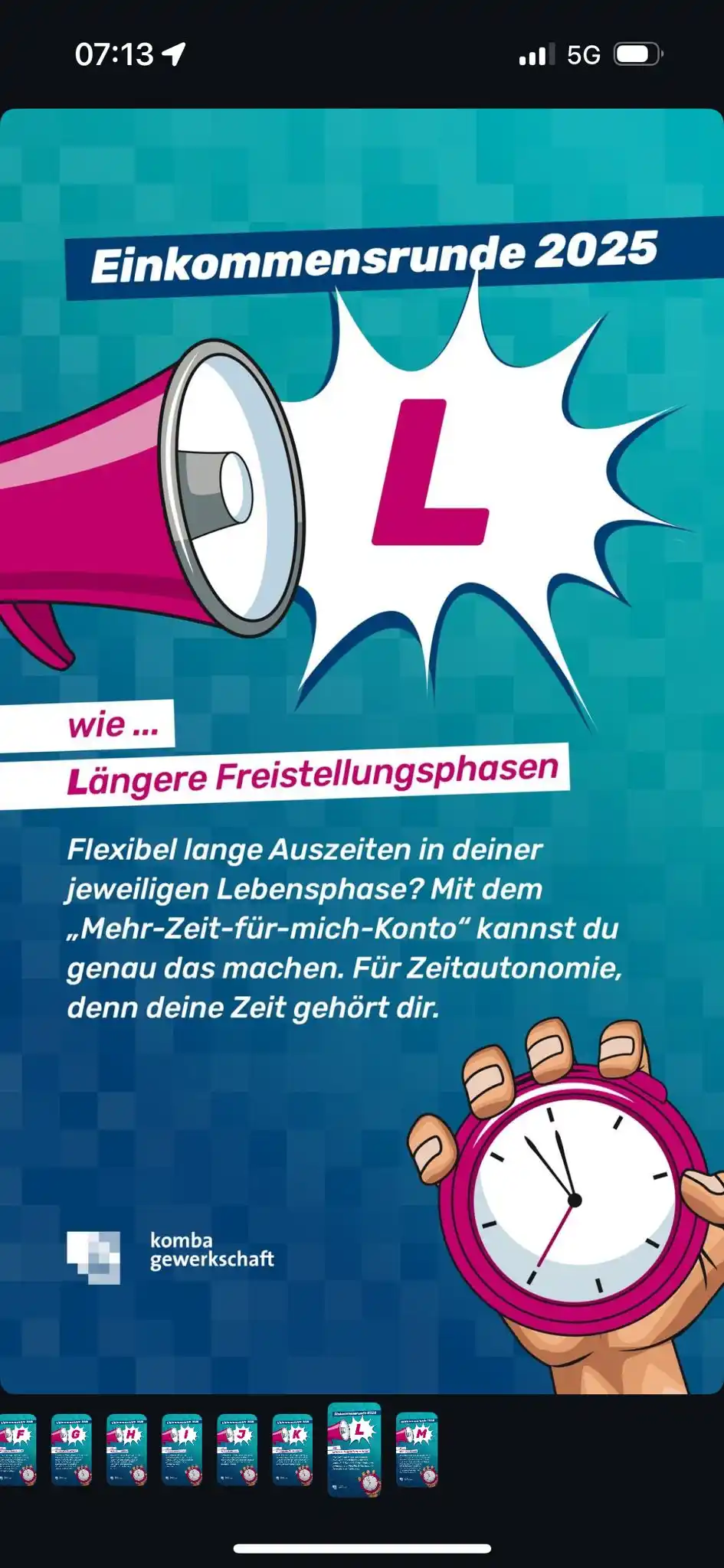Tap the current thumbnail with letter L
Screen dimensions: 724x1568
click(354, 1449)
